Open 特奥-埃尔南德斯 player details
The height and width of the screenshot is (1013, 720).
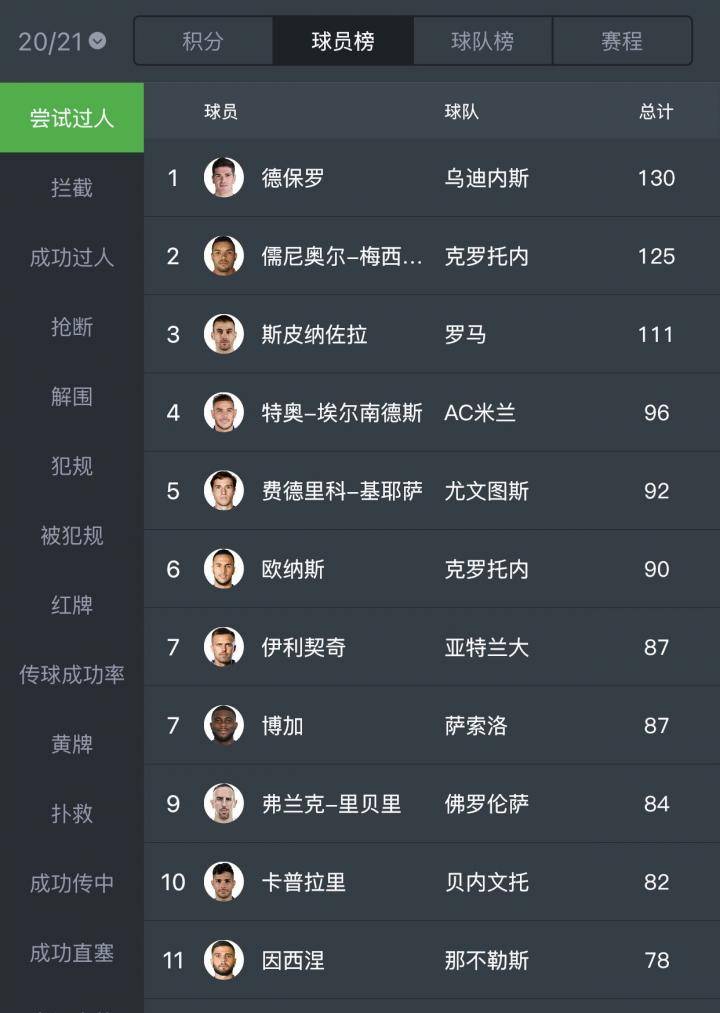click(432, 412)
